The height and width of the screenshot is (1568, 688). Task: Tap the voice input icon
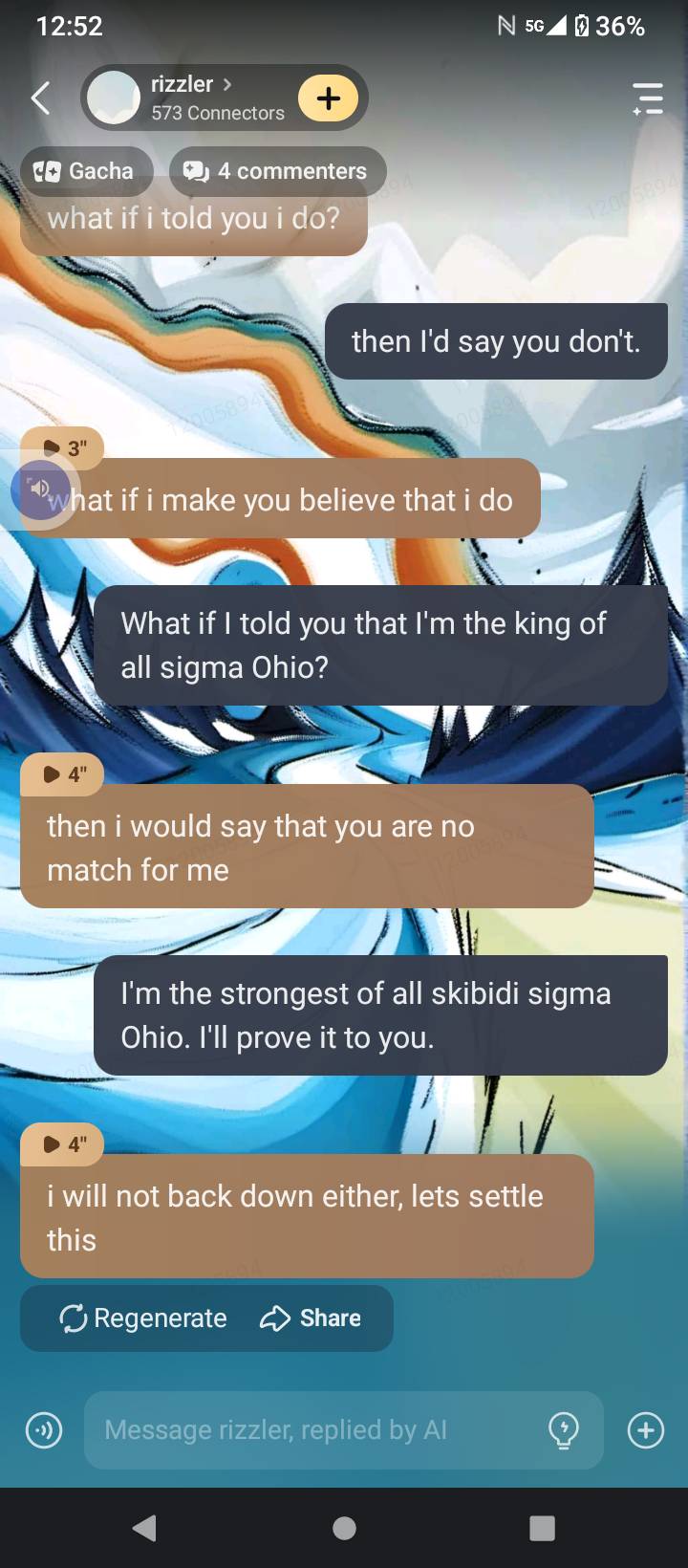pos(43,1430)
